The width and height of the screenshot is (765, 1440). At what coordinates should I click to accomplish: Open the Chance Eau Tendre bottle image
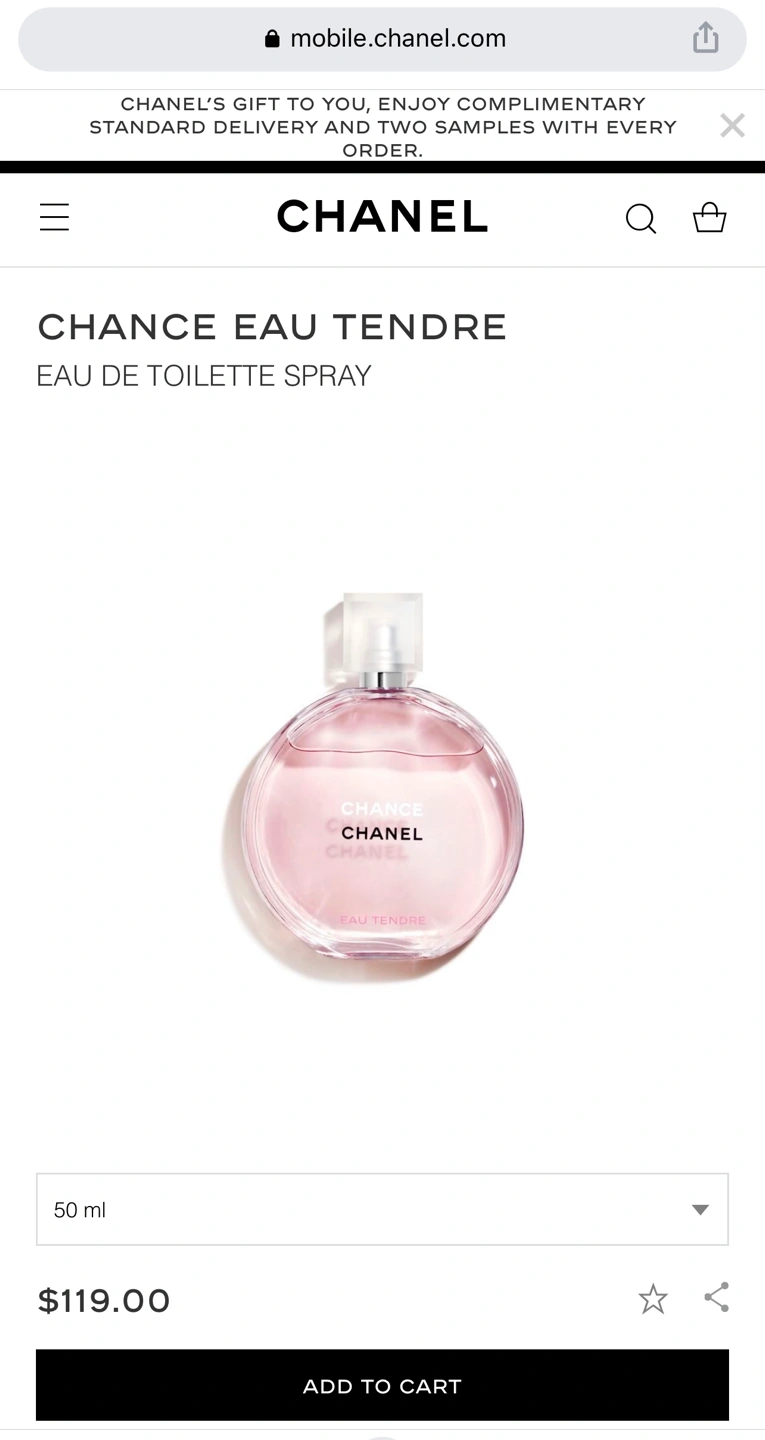click(375, 790)
